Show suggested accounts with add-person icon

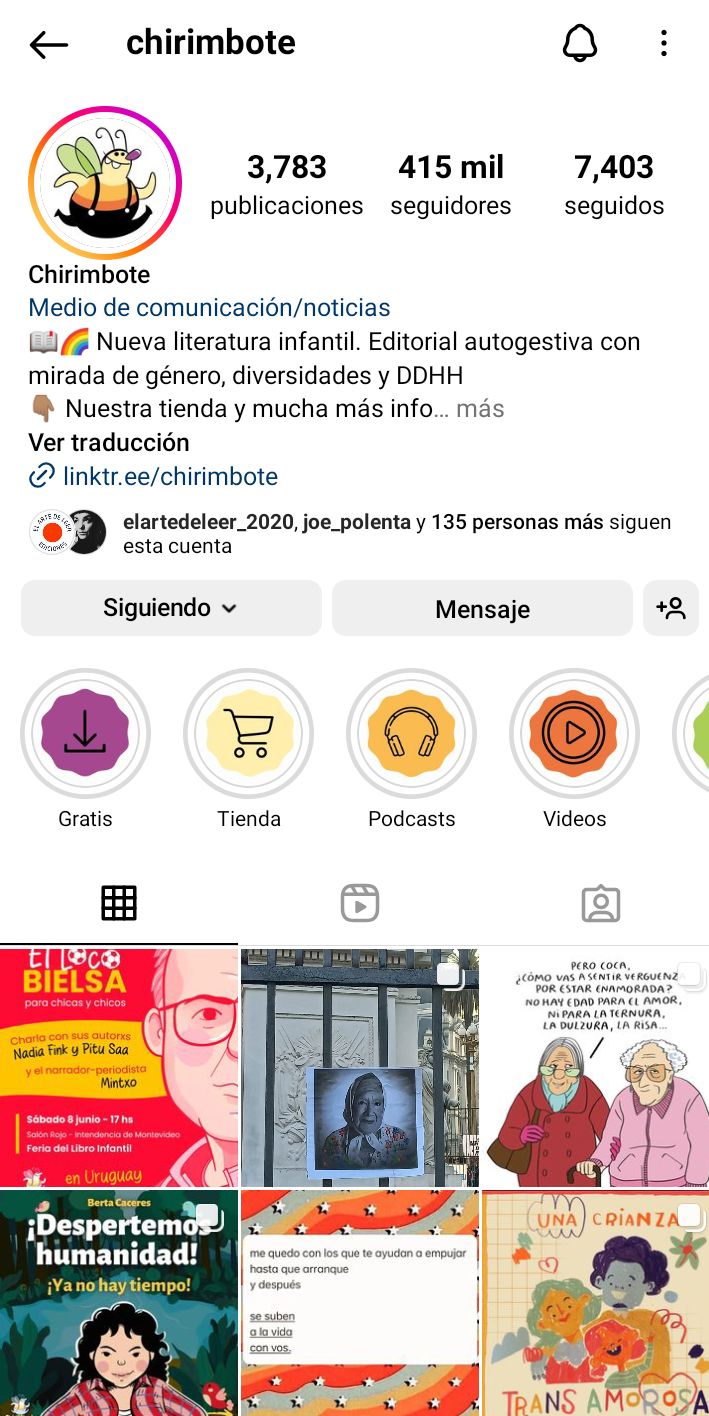[x=671, y=608]
